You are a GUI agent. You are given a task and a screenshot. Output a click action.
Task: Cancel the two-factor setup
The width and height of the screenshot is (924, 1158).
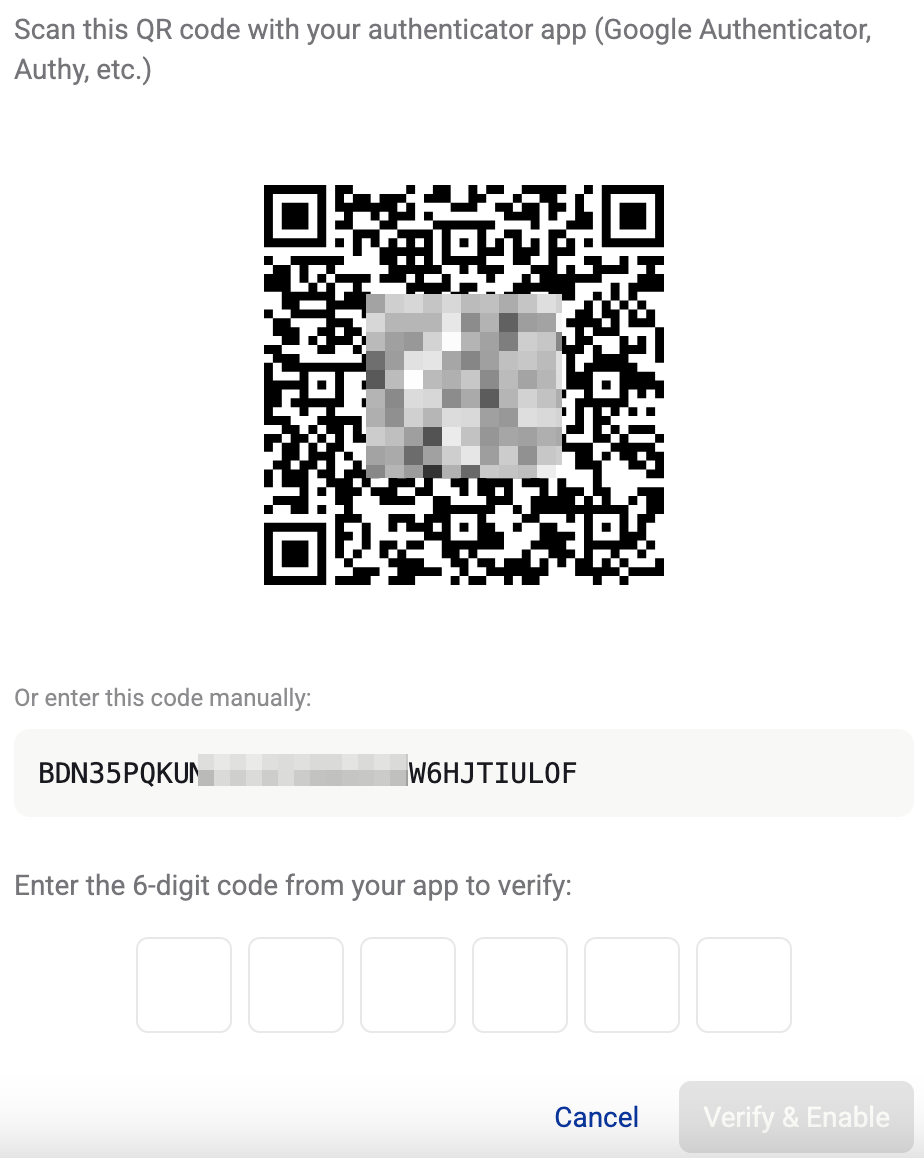coord(597,1117)
